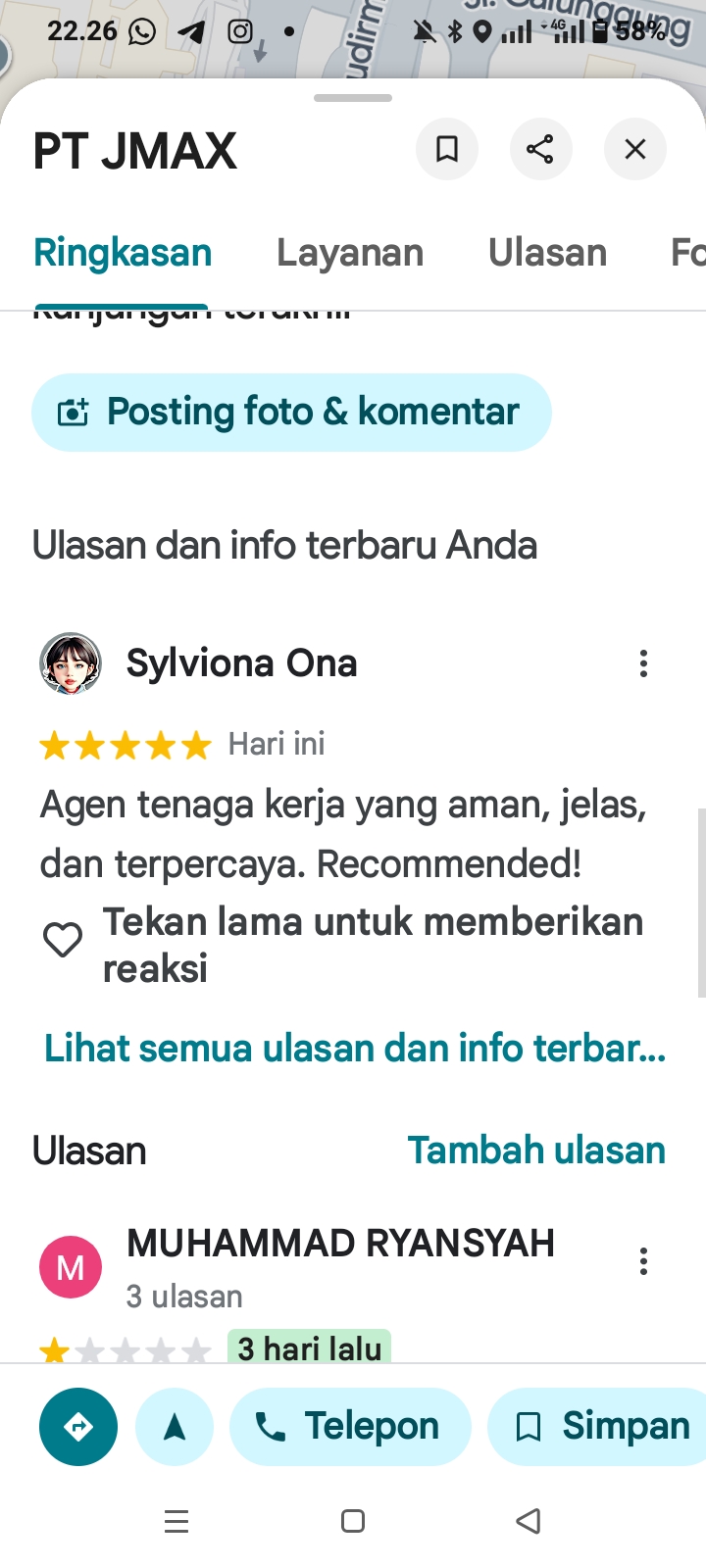Share the PT JMAX place

[540, 149]
